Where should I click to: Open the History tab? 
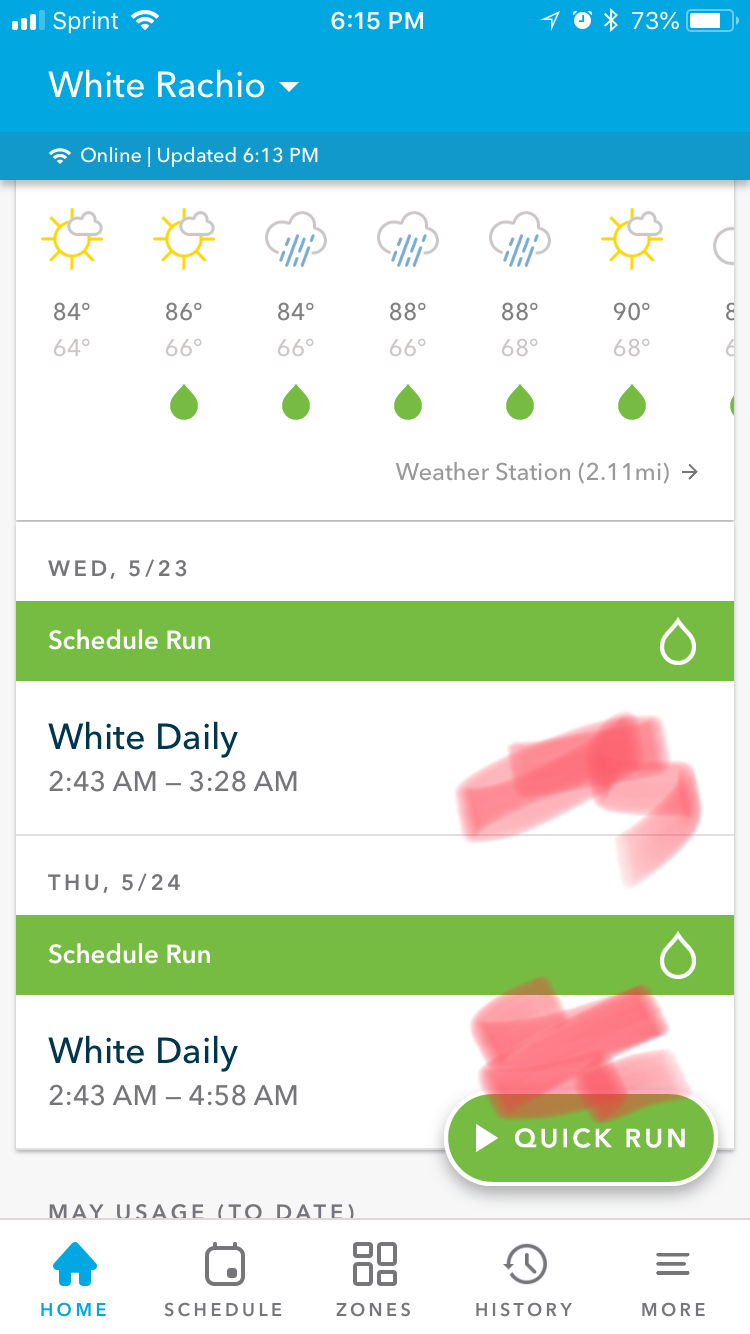(x=524, y=1279)
